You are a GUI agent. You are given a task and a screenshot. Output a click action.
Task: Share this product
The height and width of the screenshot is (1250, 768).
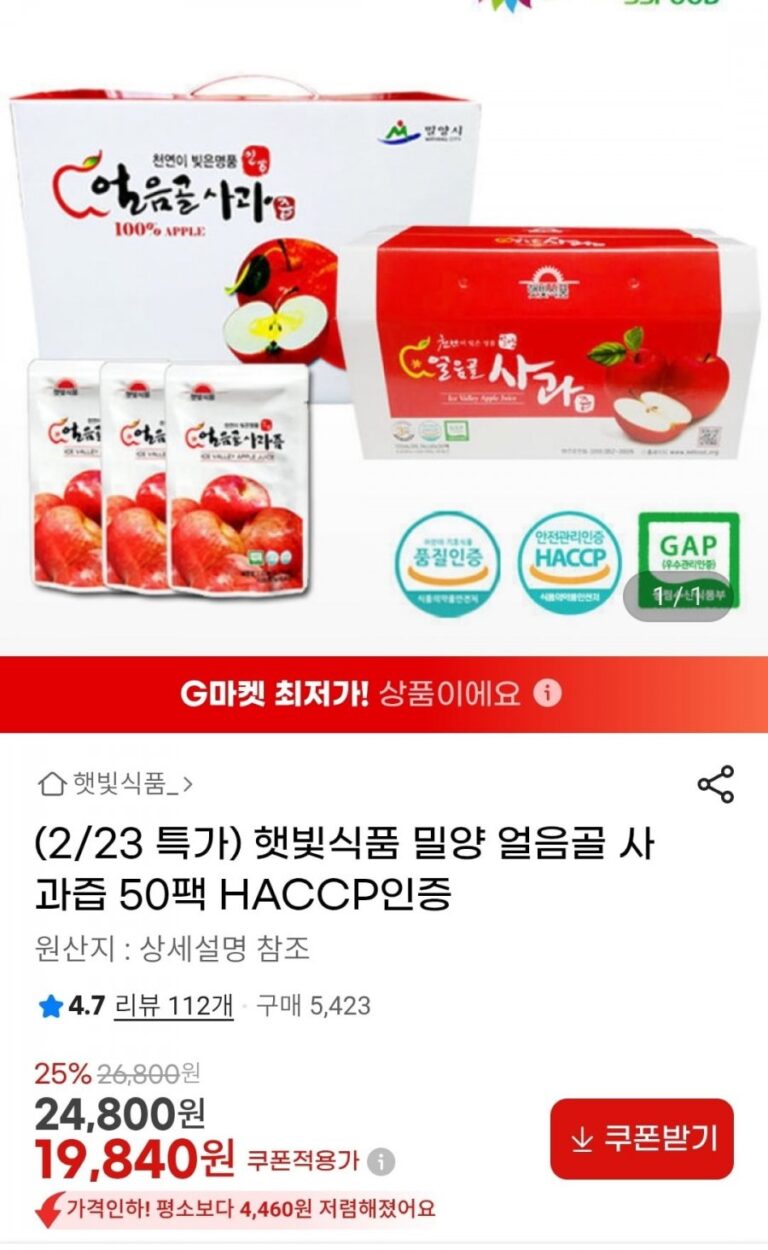[715, 784]
